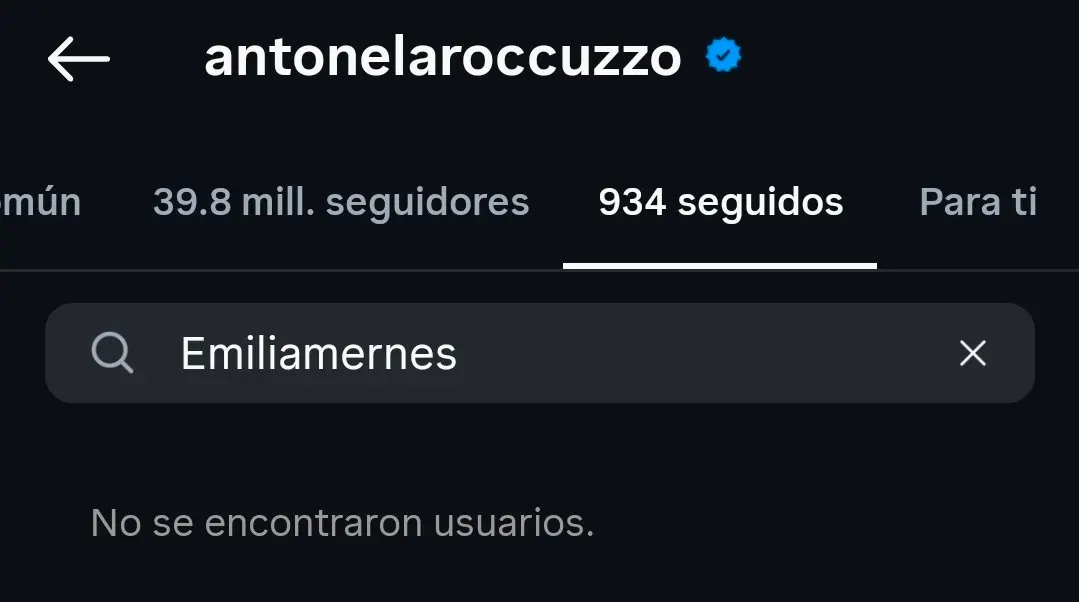1079x602 pixels.
Task: Switch to the partially visible común tab
Action: [40, 203]
